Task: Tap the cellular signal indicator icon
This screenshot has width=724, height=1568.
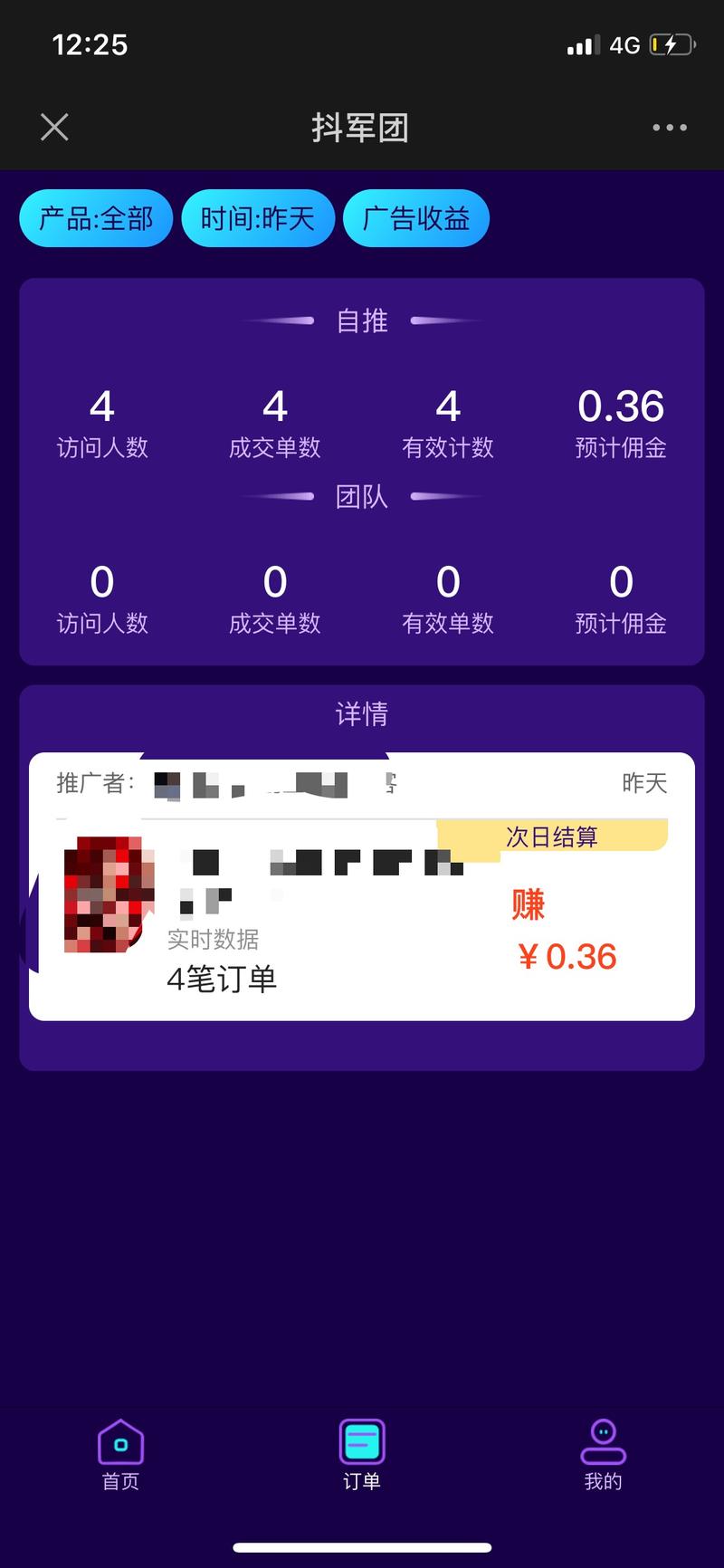Action: click(x=583, y=44)
